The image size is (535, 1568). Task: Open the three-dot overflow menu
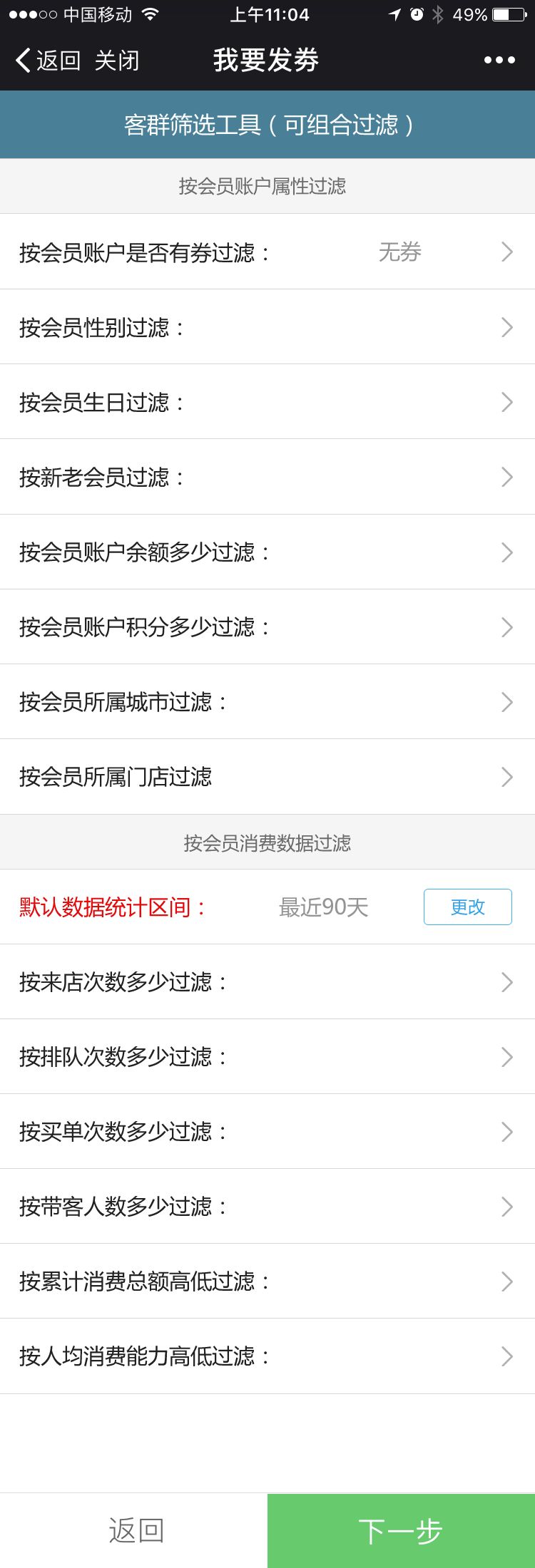499,61
